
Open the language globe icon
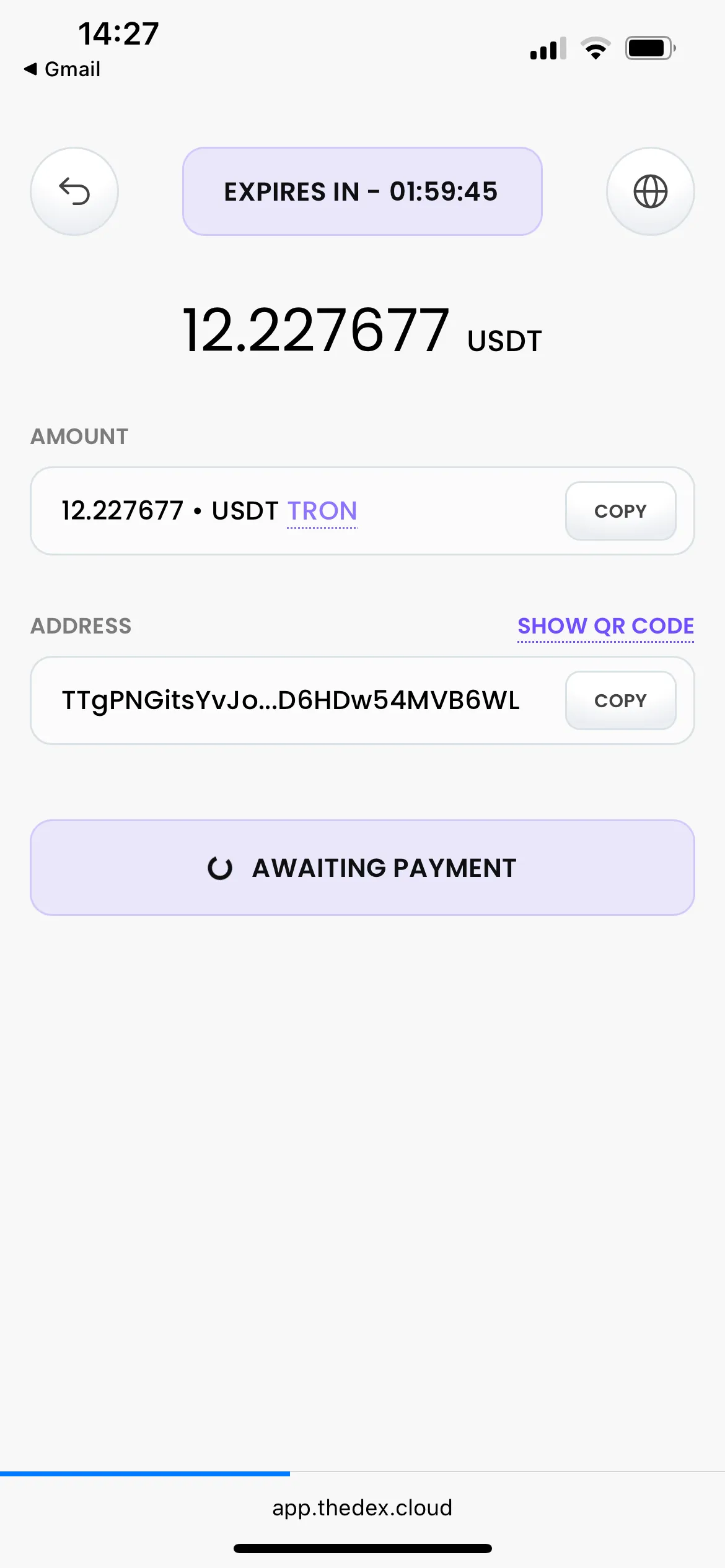[650, 191]
